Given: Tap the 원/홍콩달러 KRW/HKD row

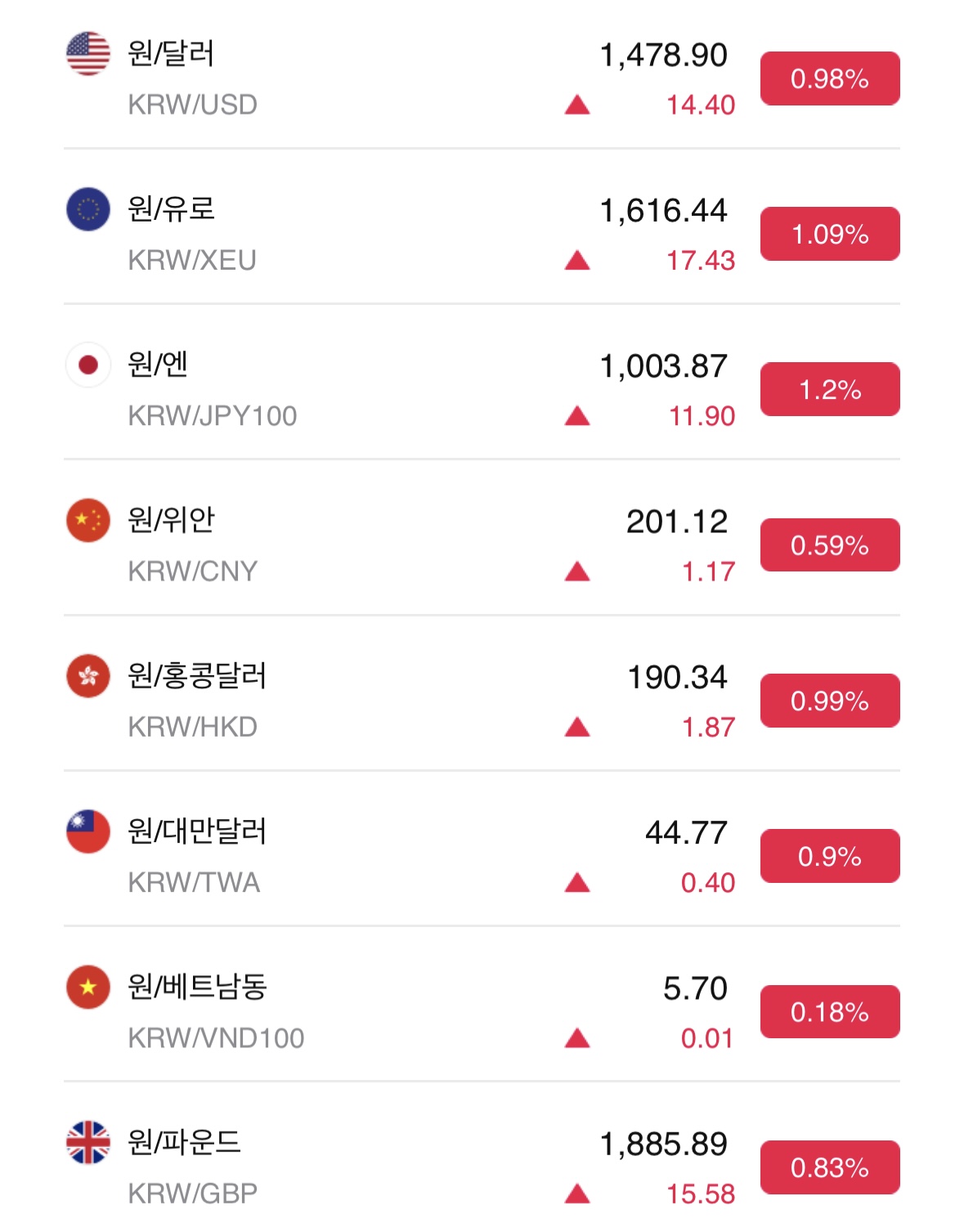Looking at the screenshot, I should [x=481, y=701].
